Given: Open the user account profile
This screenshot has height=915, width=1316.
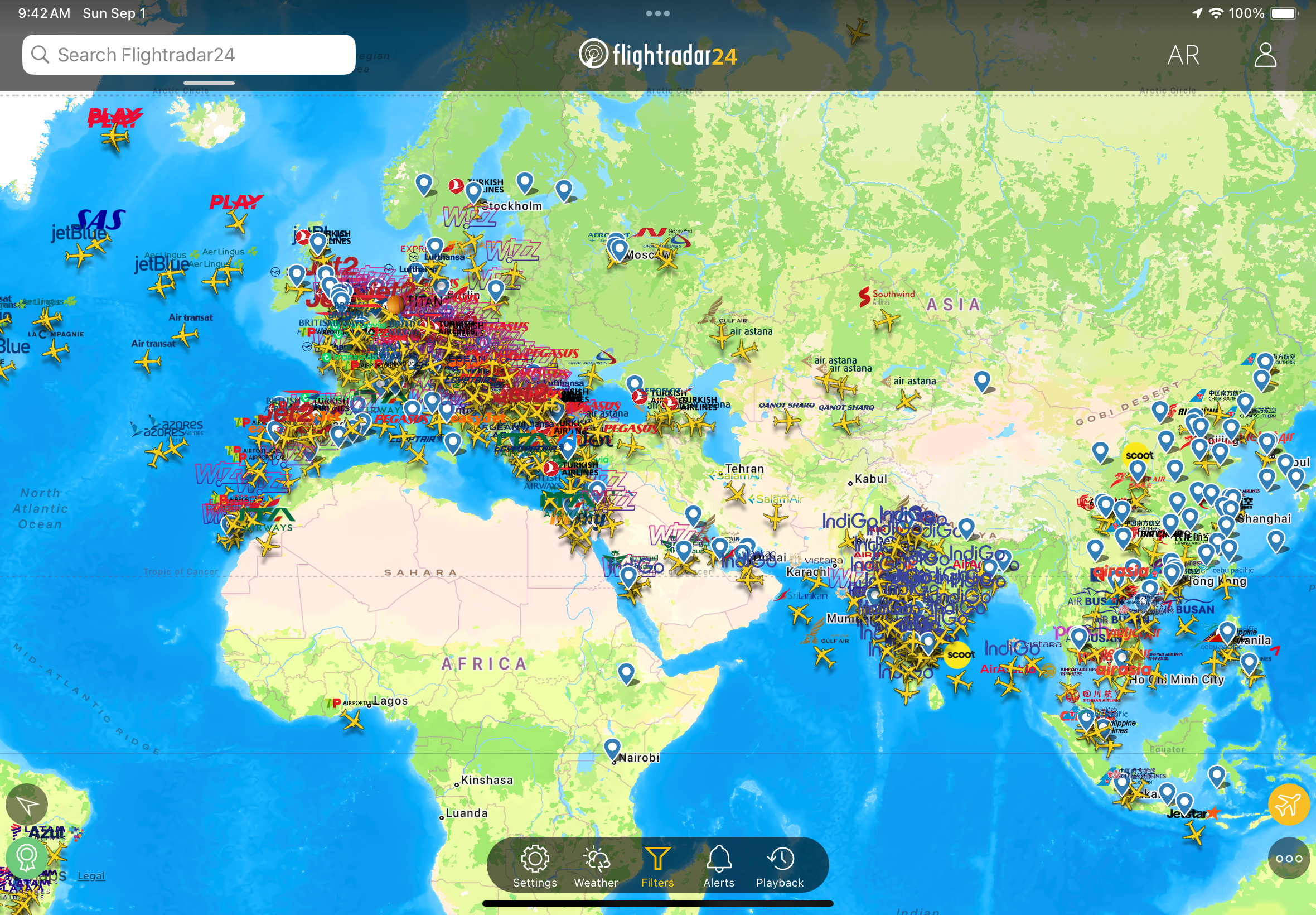Looking at the screenshot, I should (1265, 55).
